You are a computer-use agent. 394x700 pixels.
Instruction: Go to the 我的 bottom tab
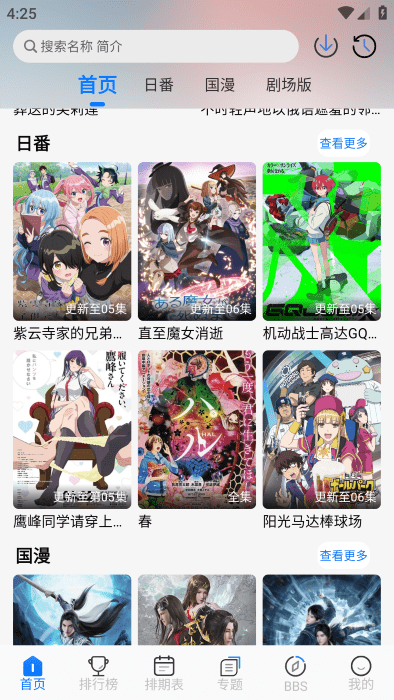click(x=361, y=673)
